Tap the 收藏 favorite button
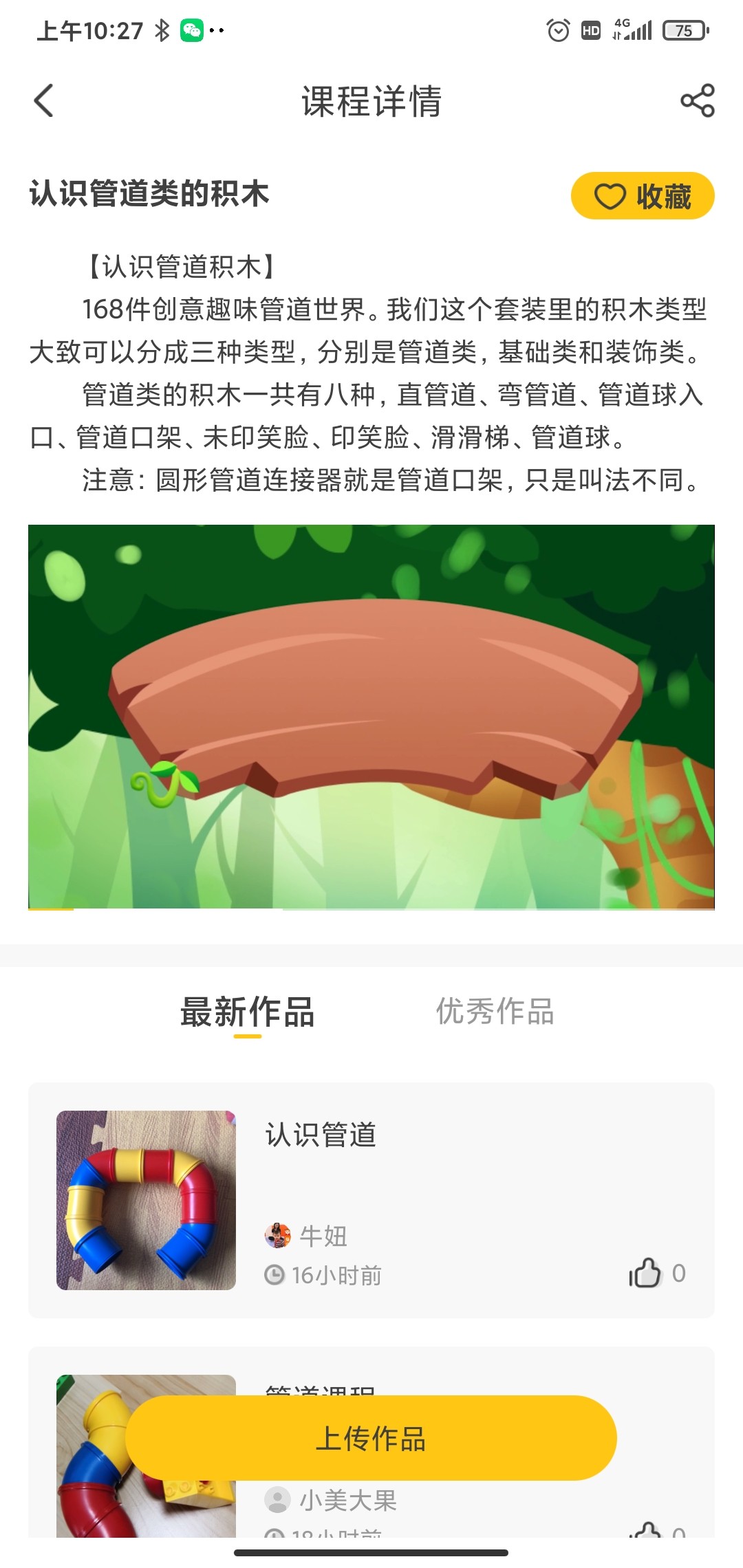The image size is (743, 1568). click(643, 196)
